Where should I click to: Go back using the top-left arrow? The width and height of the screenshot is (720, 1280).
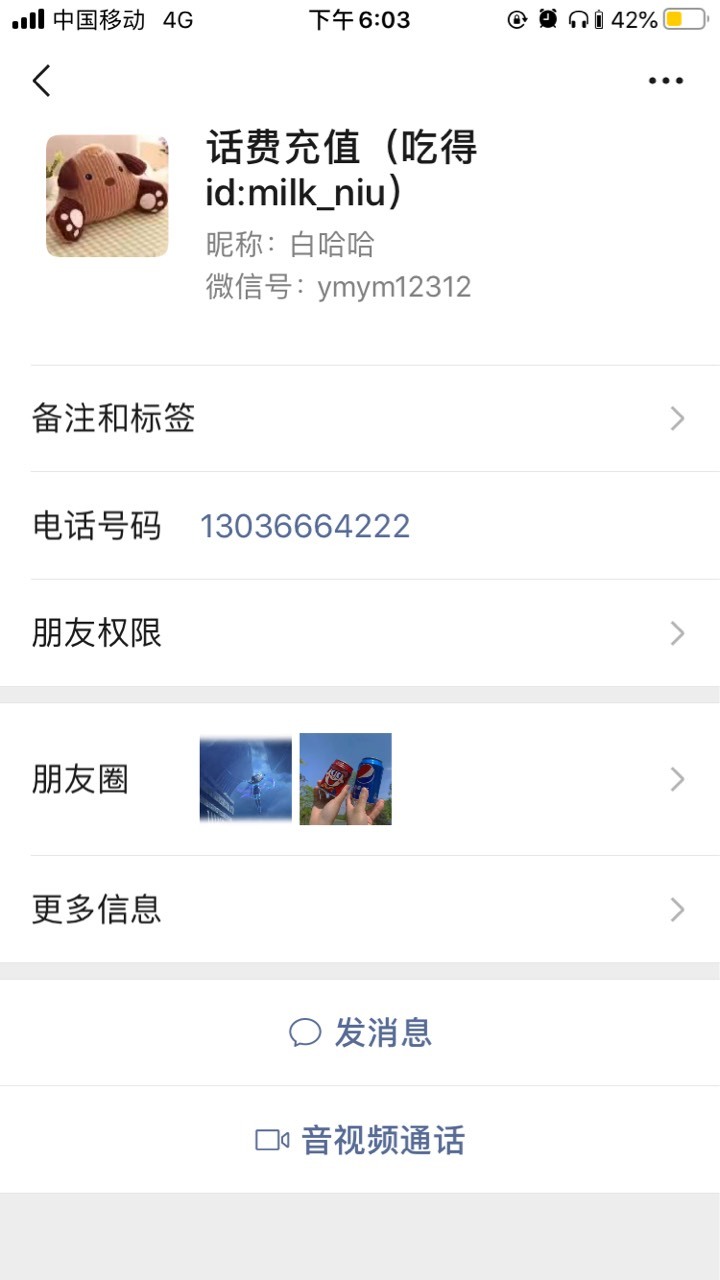pyautogui.click(x=41, y=81)
